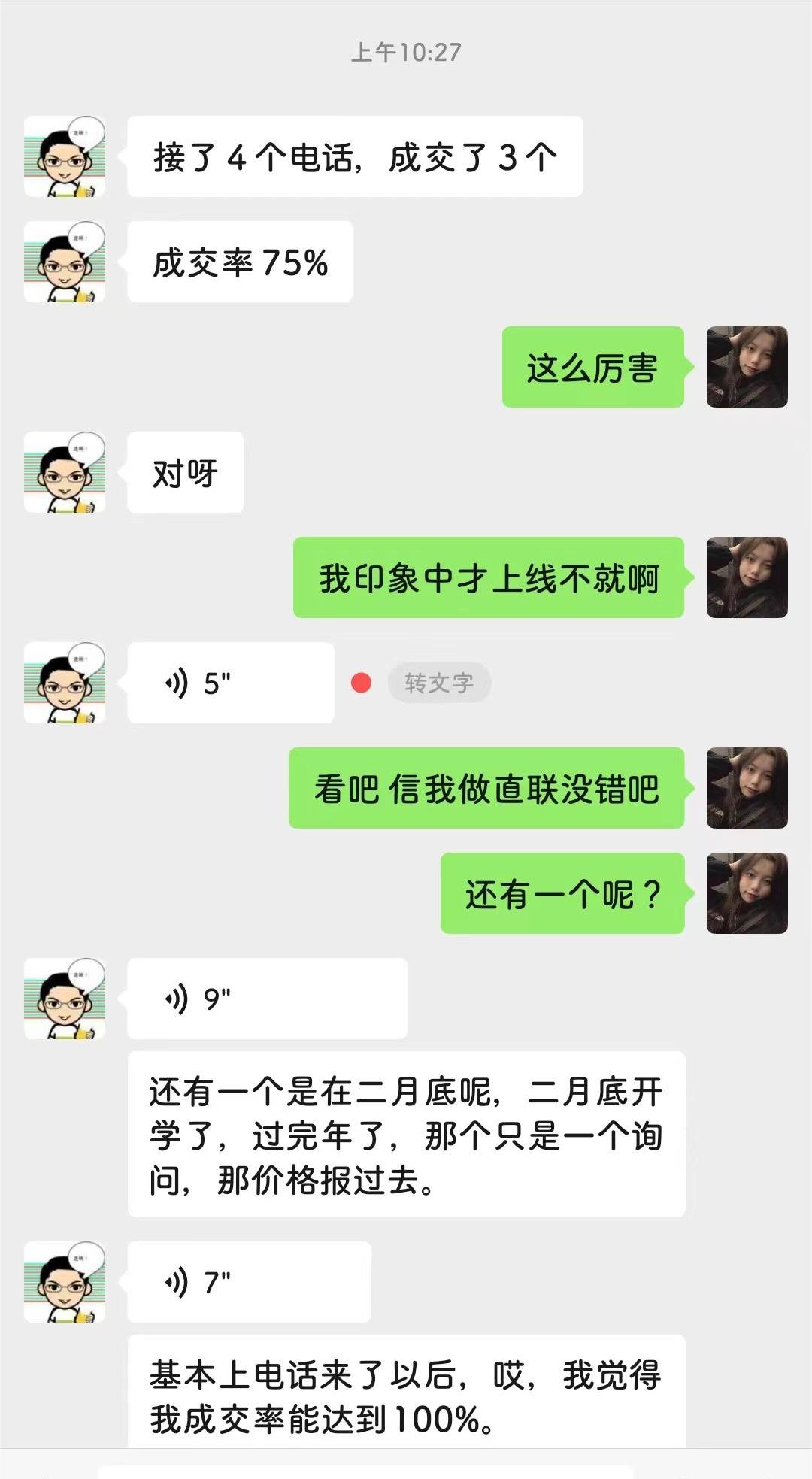This screenshot has height=1479, width=812.
Task: Open sender's avatar next to 成交率 75%
Action: pyautogui.click(x=65, y=262)
